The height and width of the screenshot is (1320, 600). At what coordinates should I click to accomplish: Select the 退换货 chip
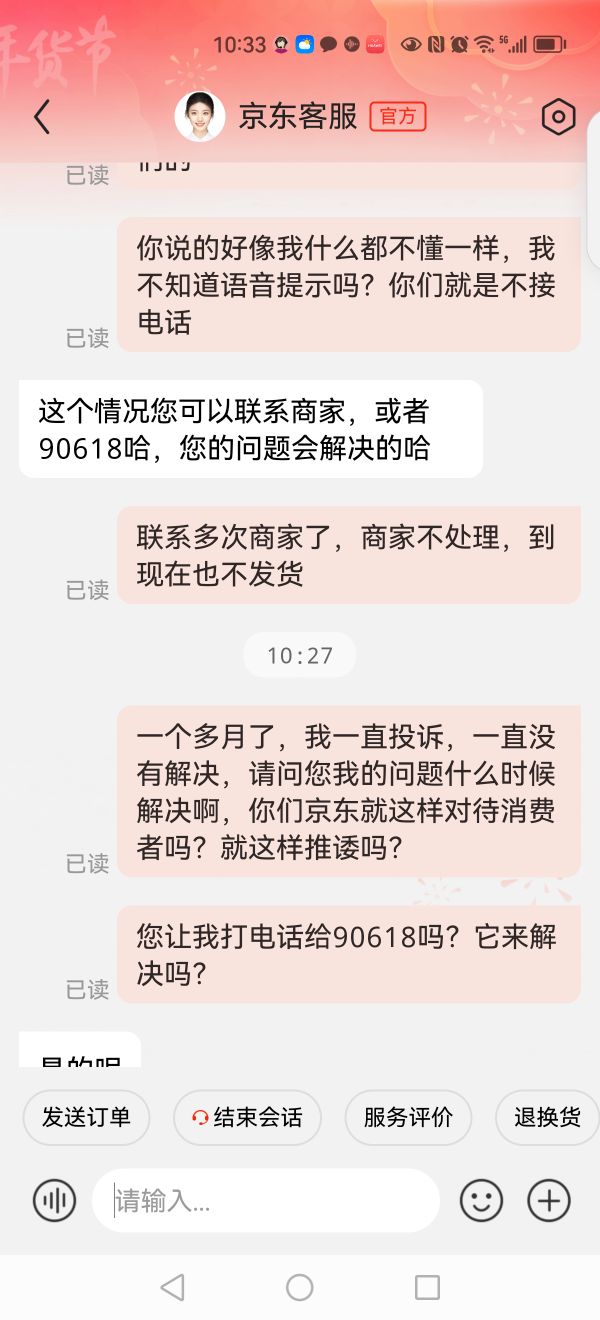click(x=547, y=1117)
